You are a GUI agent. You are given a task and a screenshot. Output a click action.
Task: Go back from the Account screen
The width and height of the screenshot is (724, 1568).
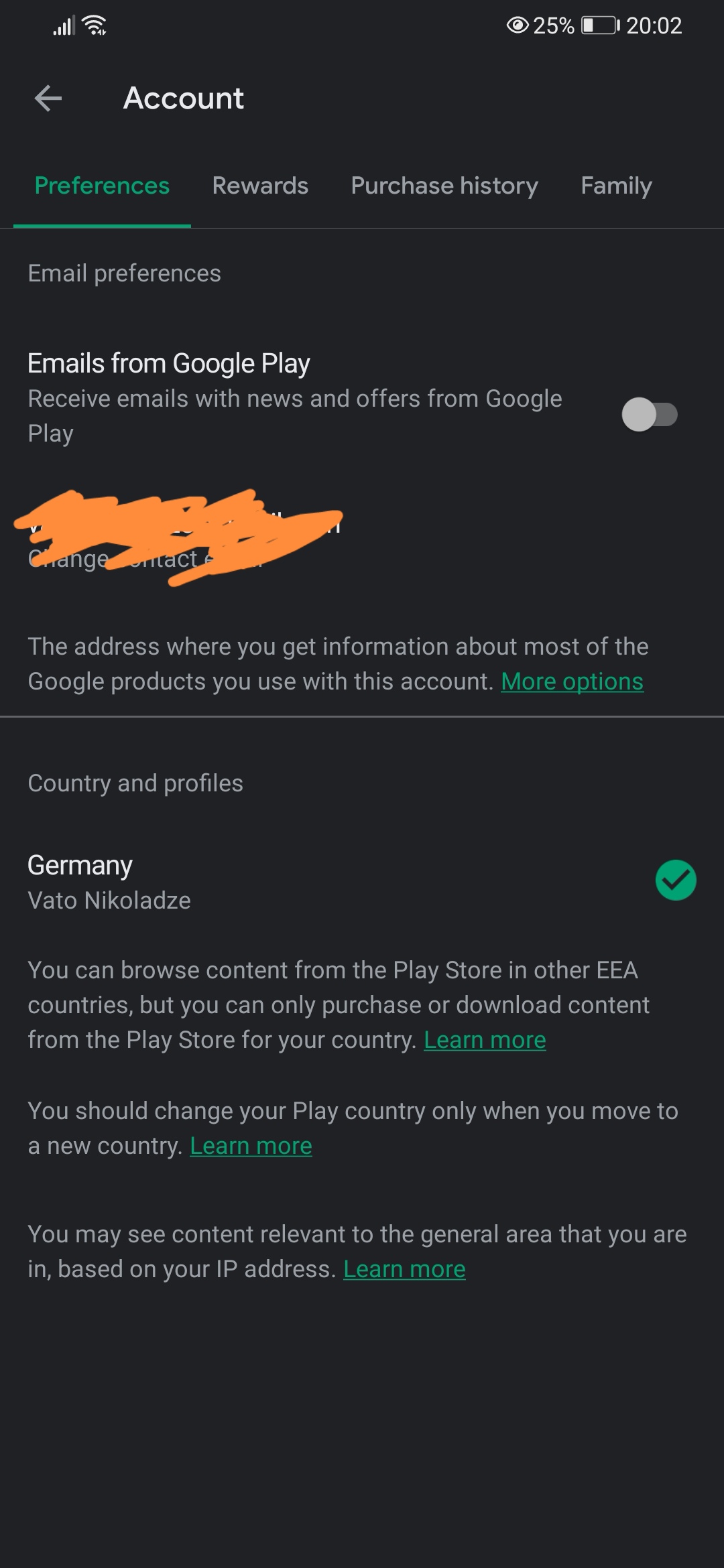(x=48, y=99)
